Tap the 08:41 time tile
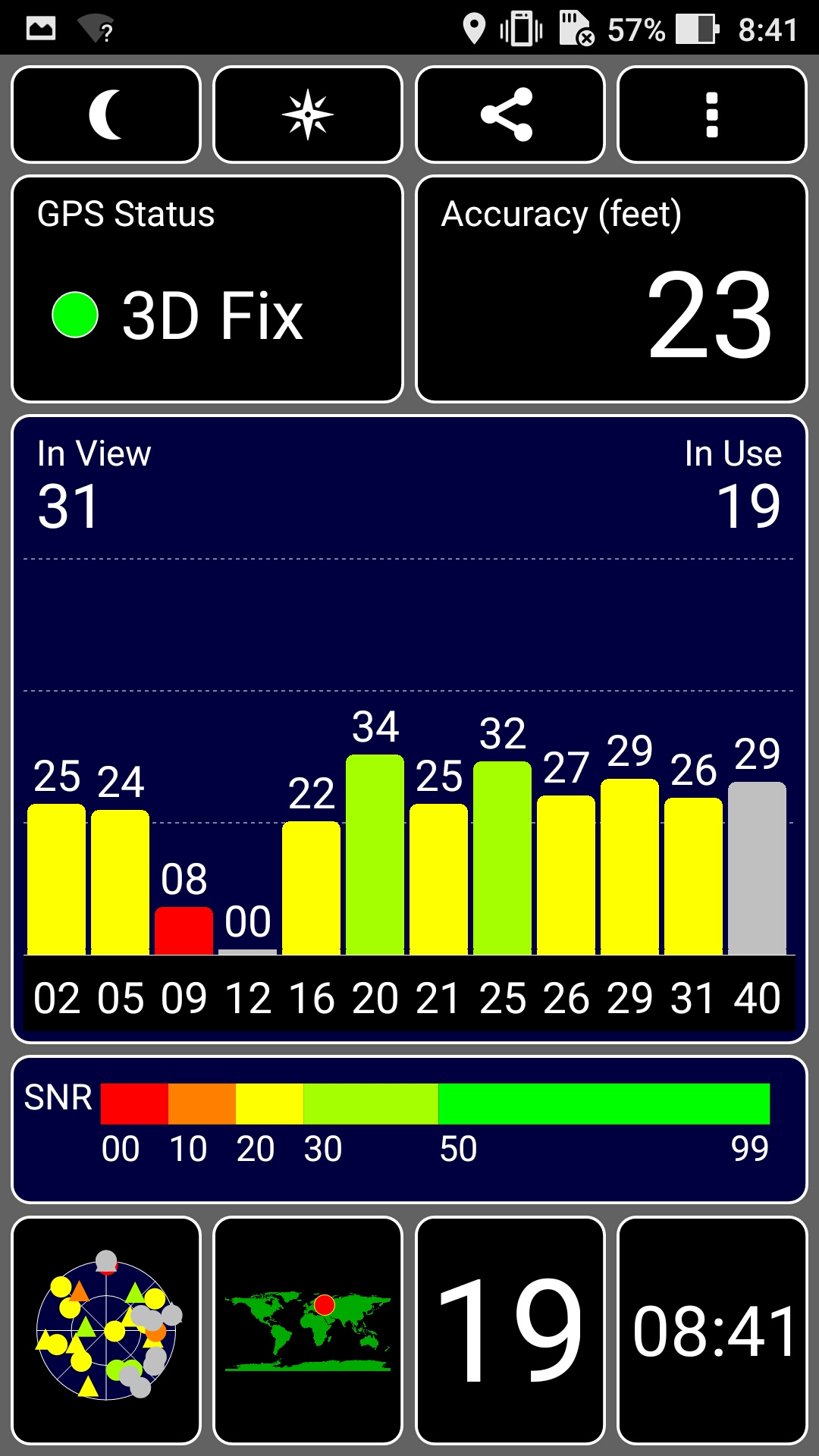This screenshot has height=1456, width=819. pos(712,1331)
